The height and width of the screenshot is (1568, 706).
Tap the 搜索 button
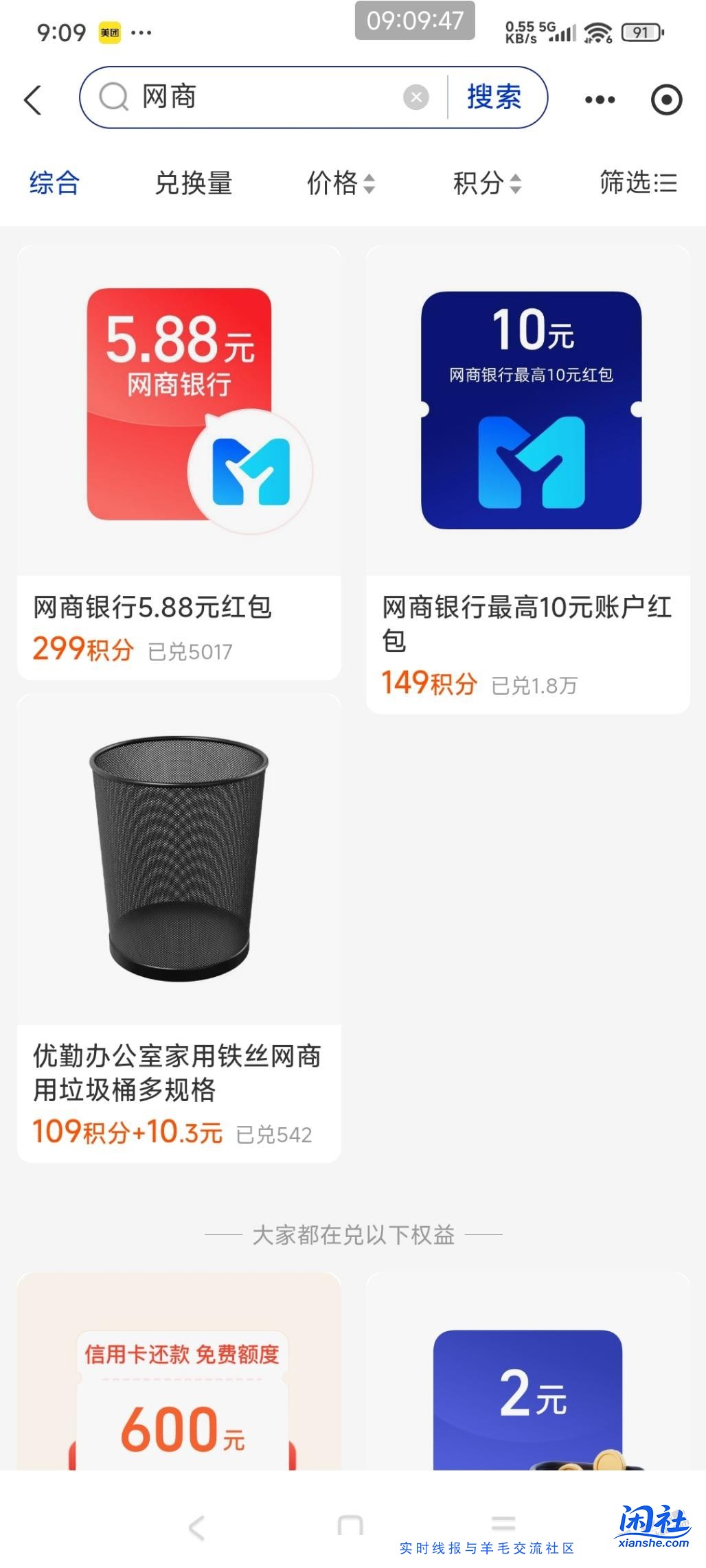pyautogui.click(x=494, y=97)
